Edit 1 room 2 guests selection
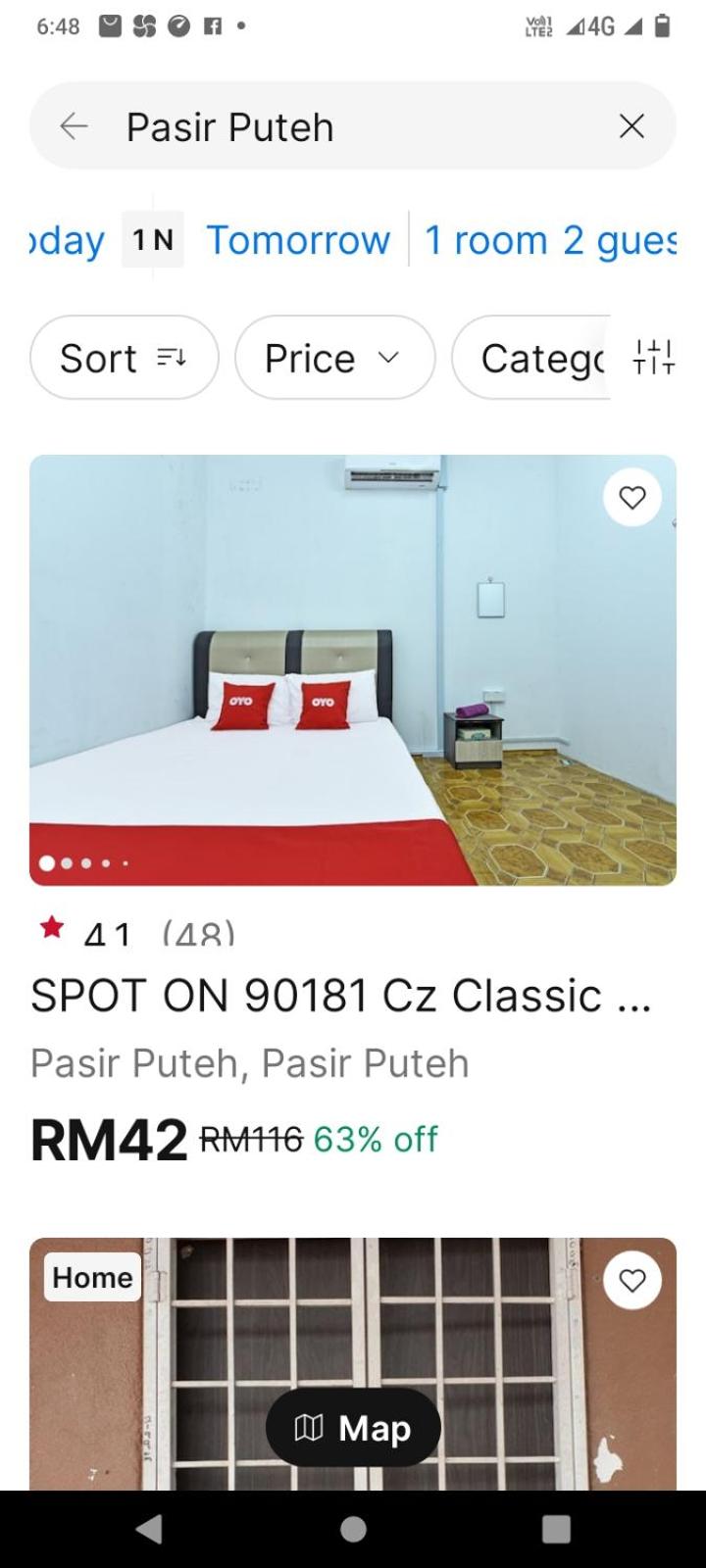706x1568 pixels. [x=549, y=240]
